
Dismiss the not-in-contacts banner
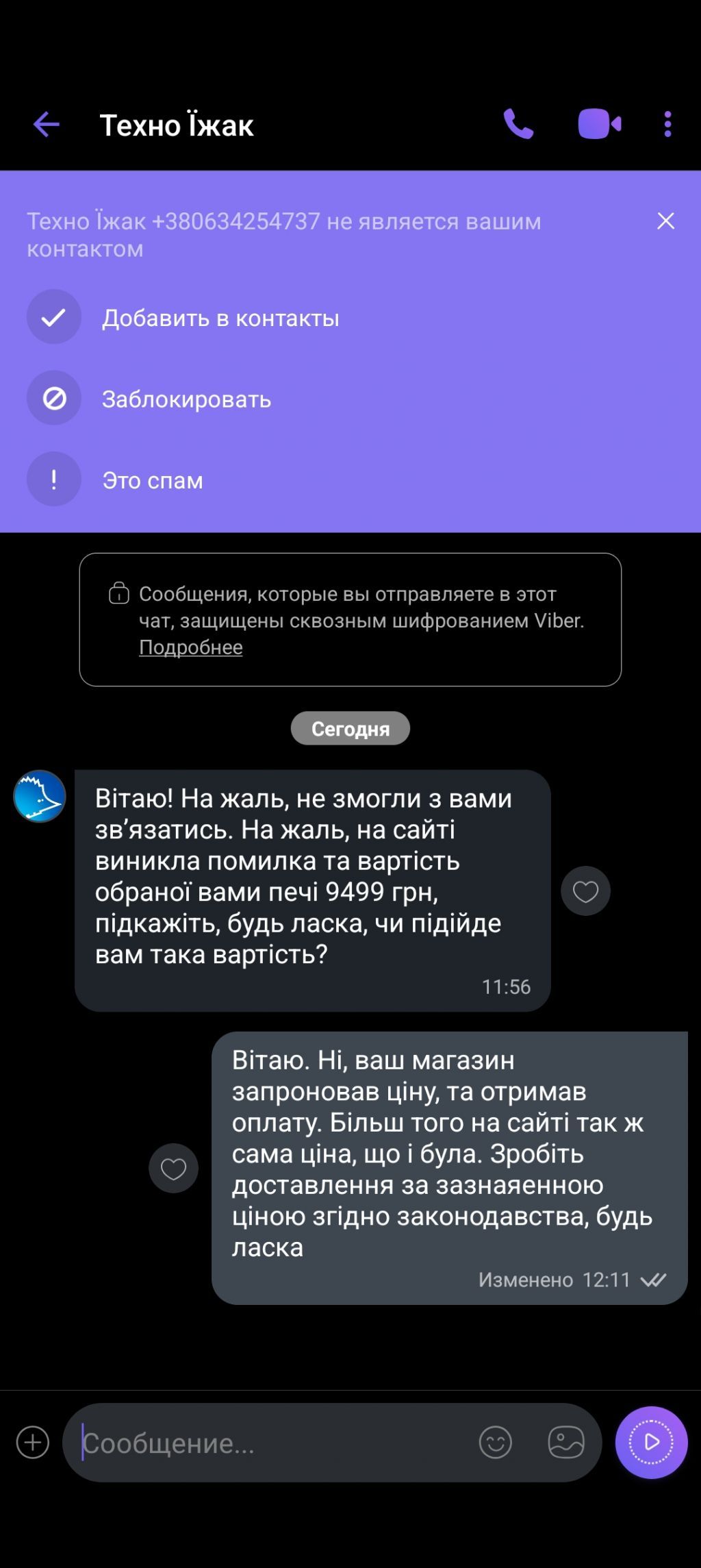click(x=665, y=221)
